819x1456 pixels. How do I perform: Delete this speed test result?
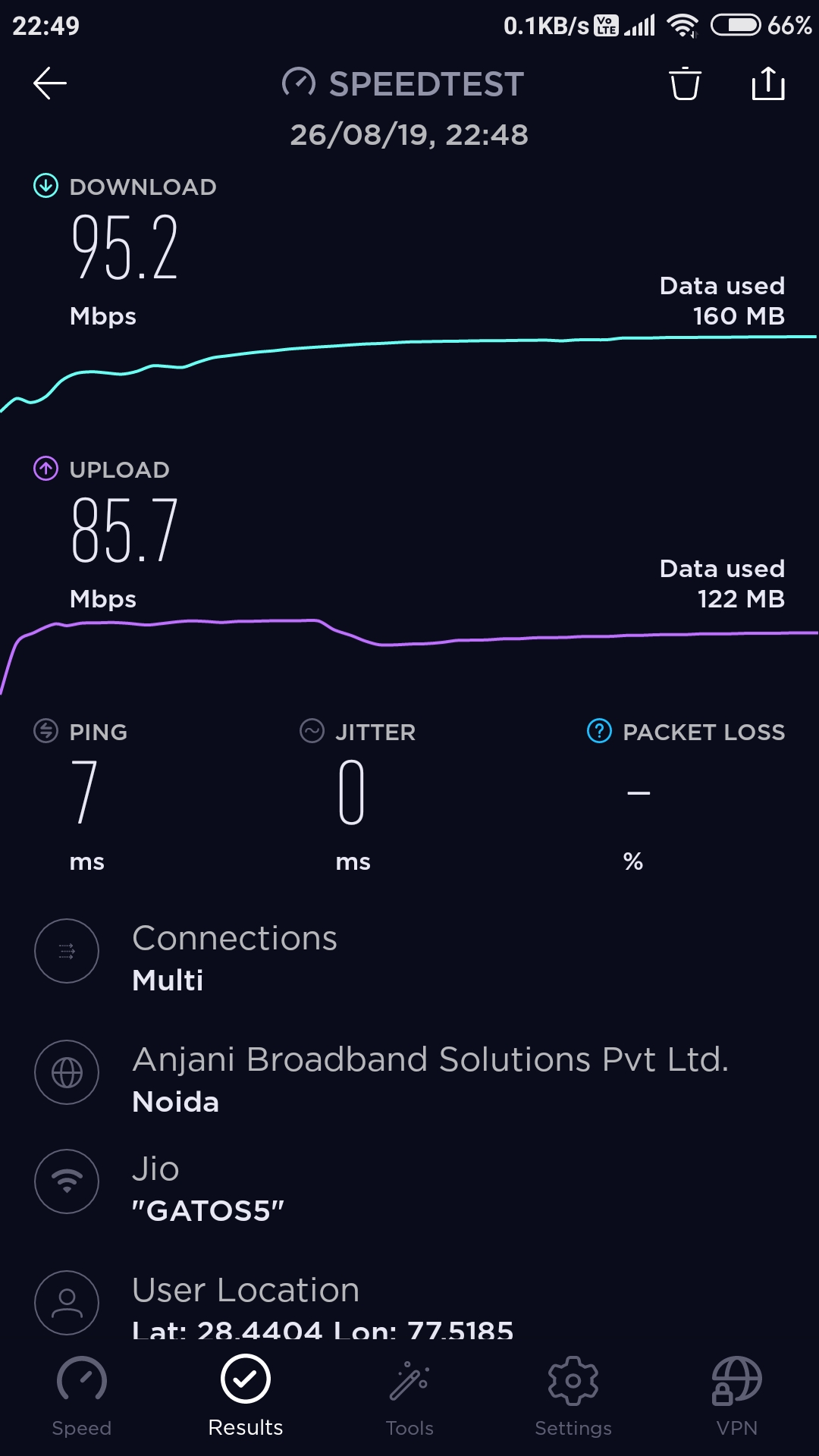click(x=685, y=83)
